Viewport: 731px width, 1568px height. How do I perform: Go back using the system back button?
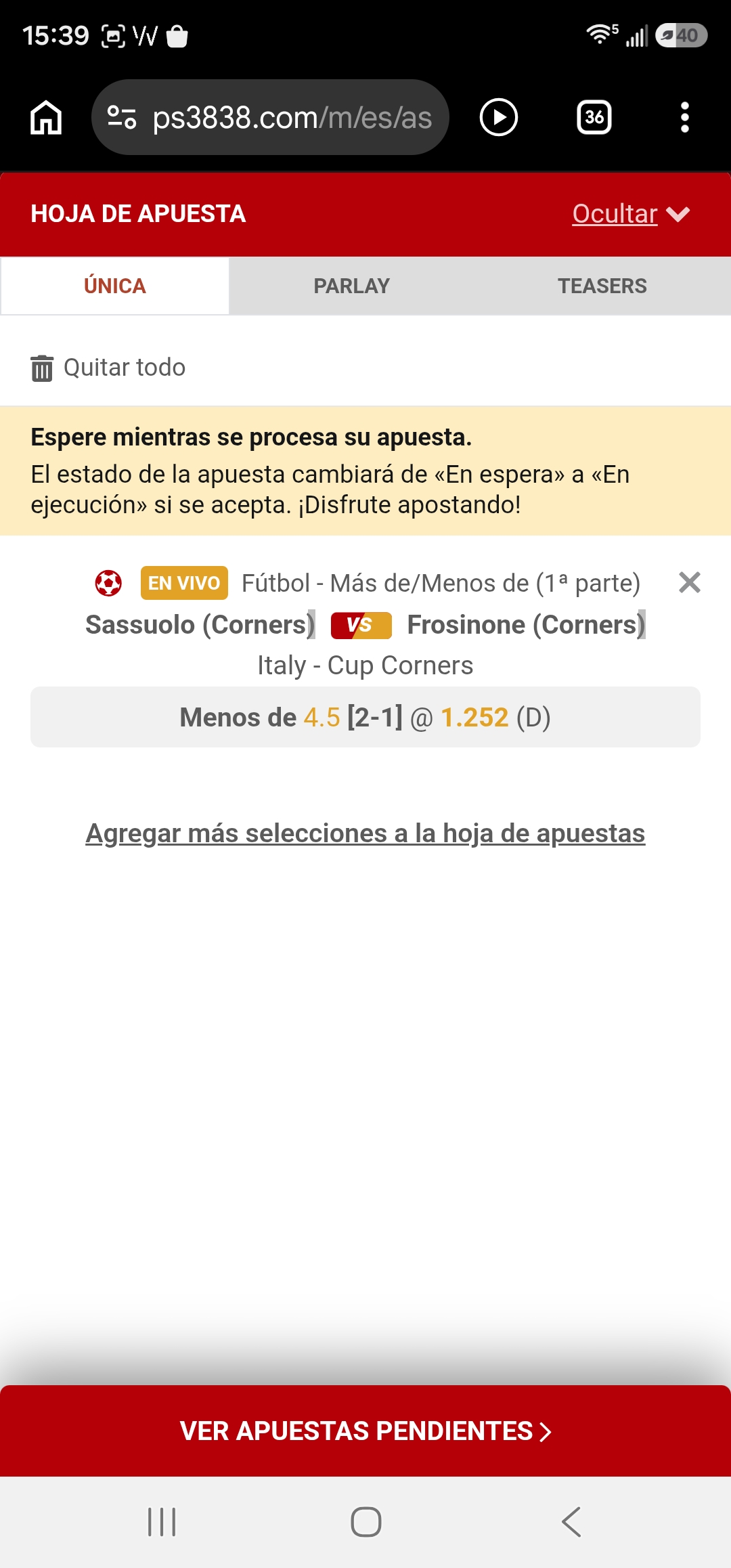pos(571,1522)
